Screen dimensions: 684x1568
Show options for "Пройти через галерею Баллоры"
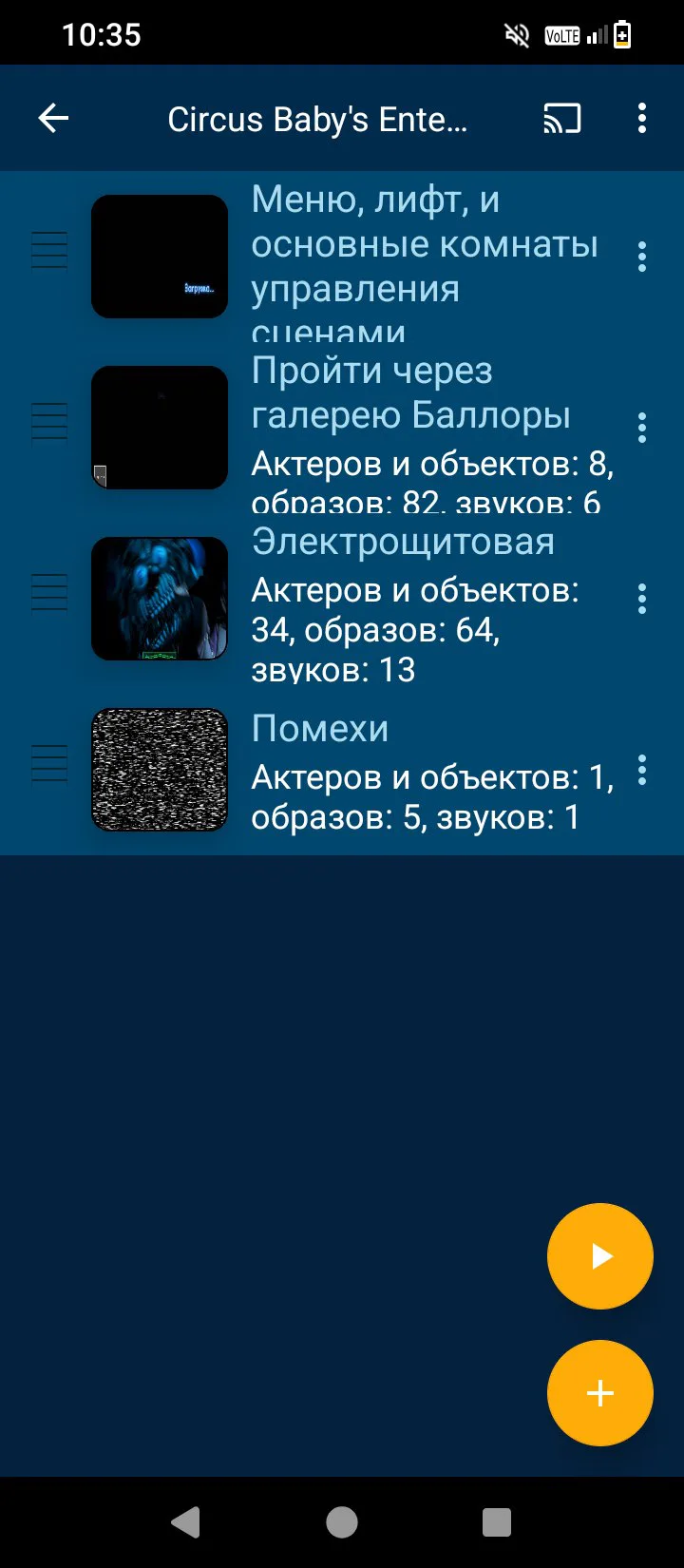point(642,428)
